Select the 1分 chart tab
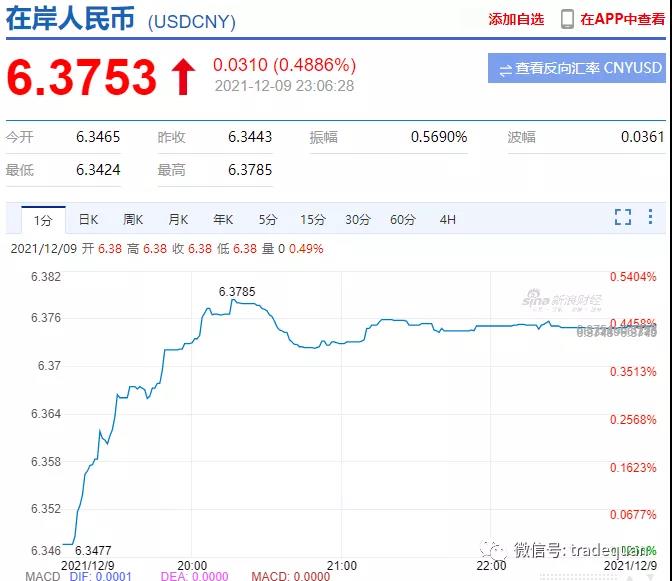 click(43, 219)
